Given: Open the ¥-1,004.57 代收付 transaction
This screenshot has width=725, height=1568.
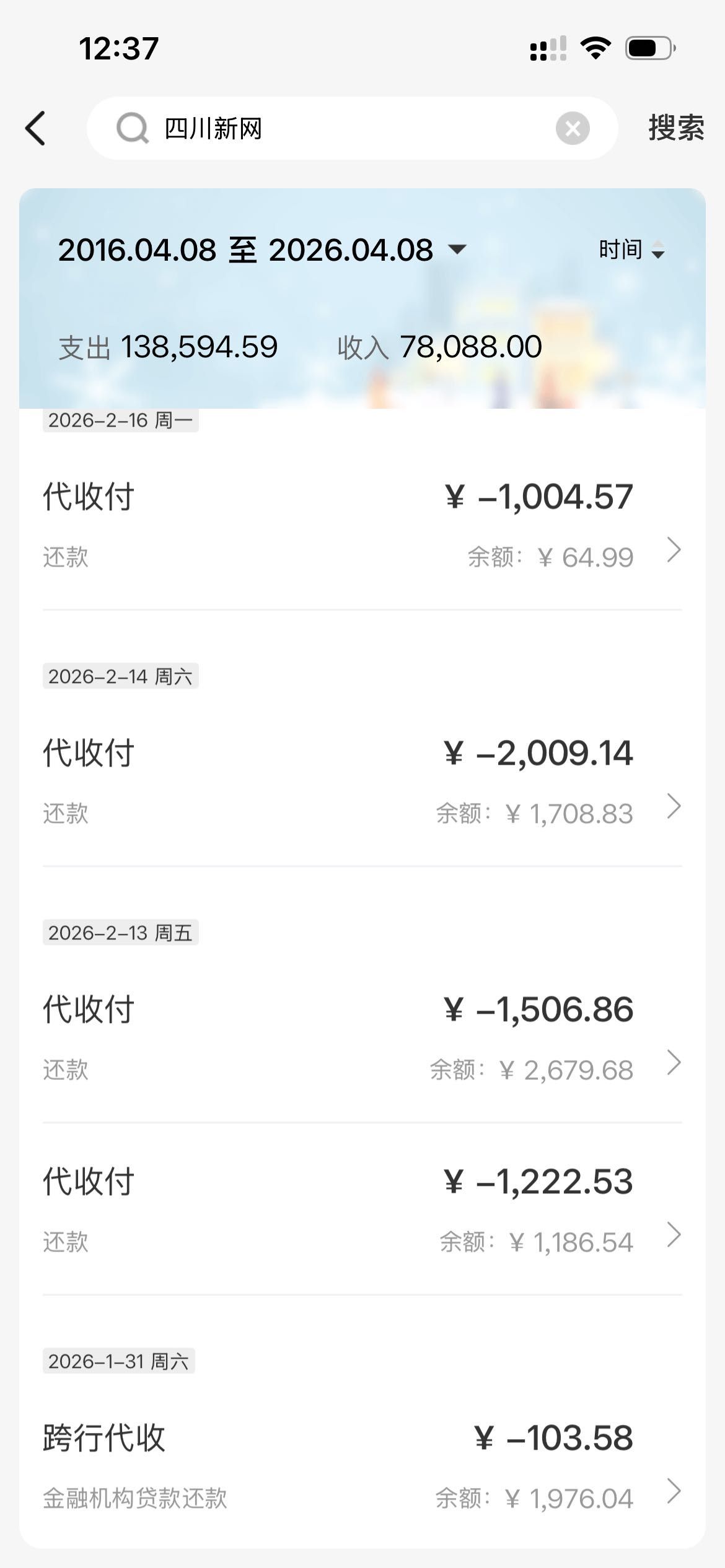Looking at the screenshot, I should (x=362, y=525).
